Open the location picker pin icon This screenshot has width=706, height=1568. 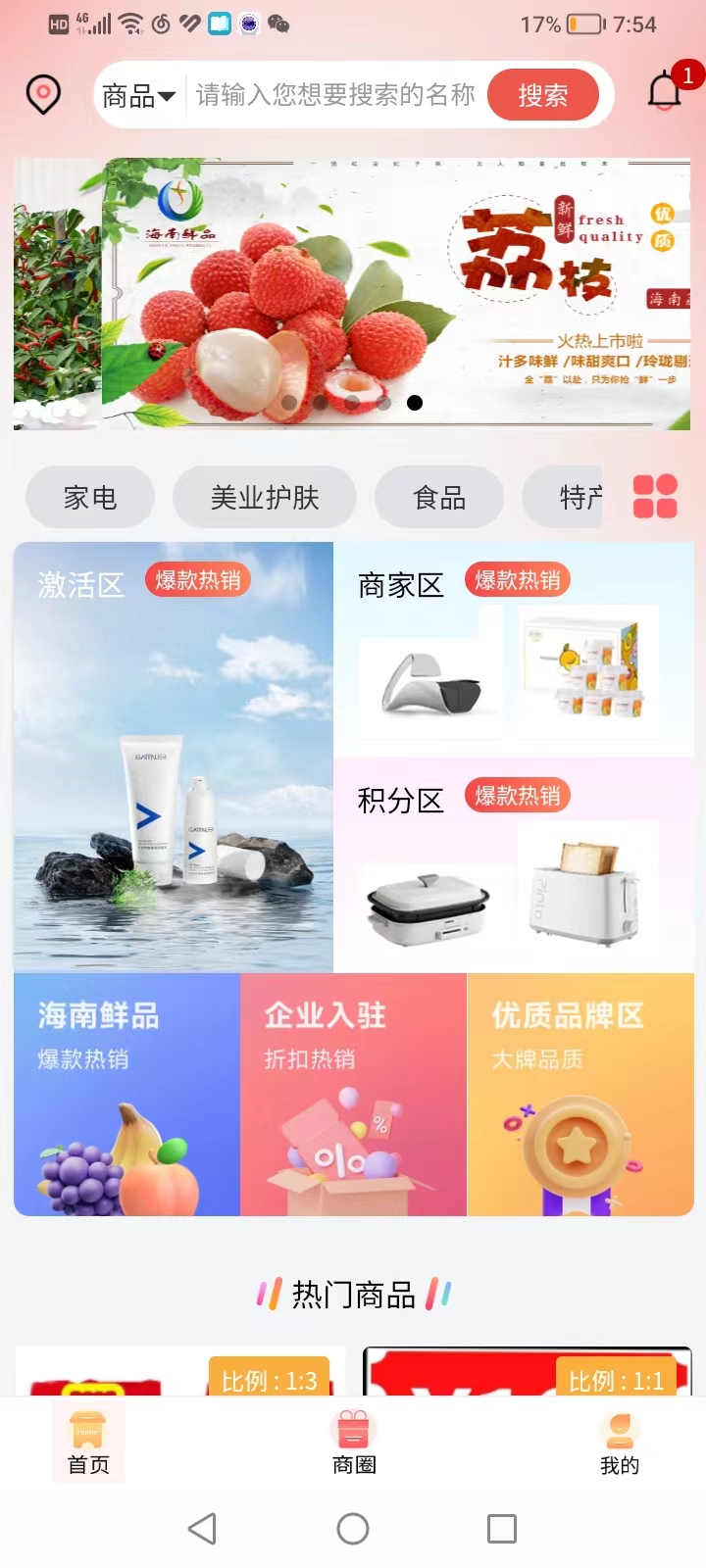42,94
